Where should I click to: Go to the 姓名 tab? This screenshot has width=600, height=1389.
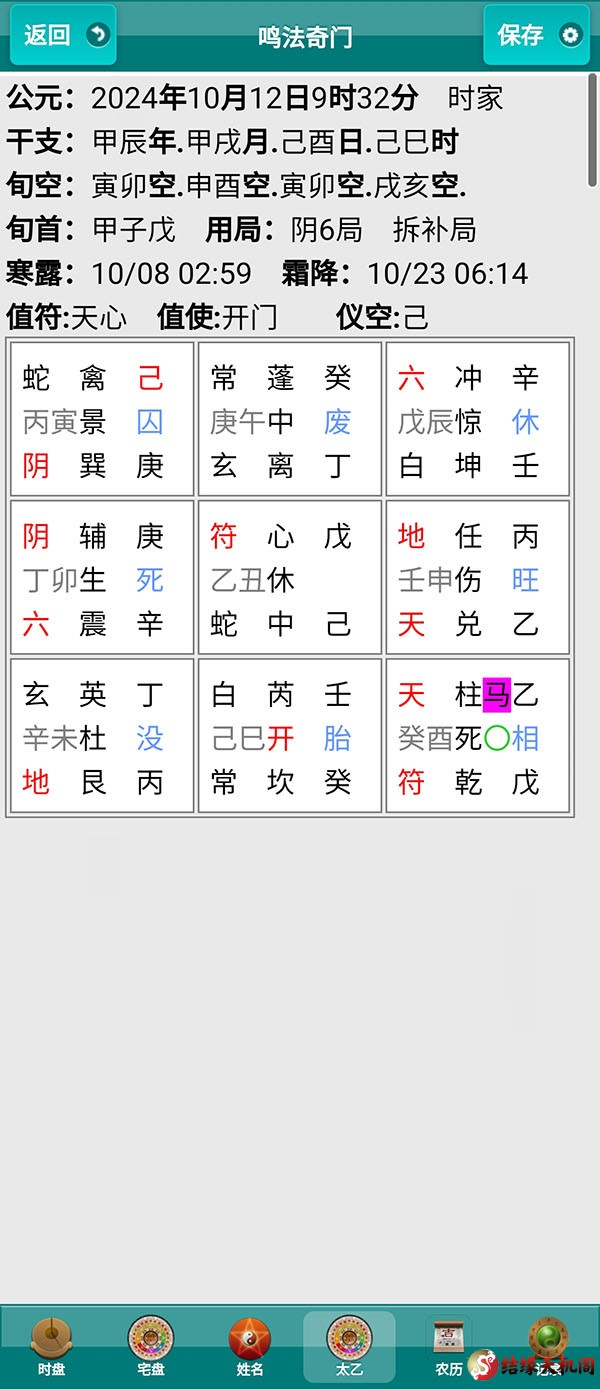click(250, 1345)
